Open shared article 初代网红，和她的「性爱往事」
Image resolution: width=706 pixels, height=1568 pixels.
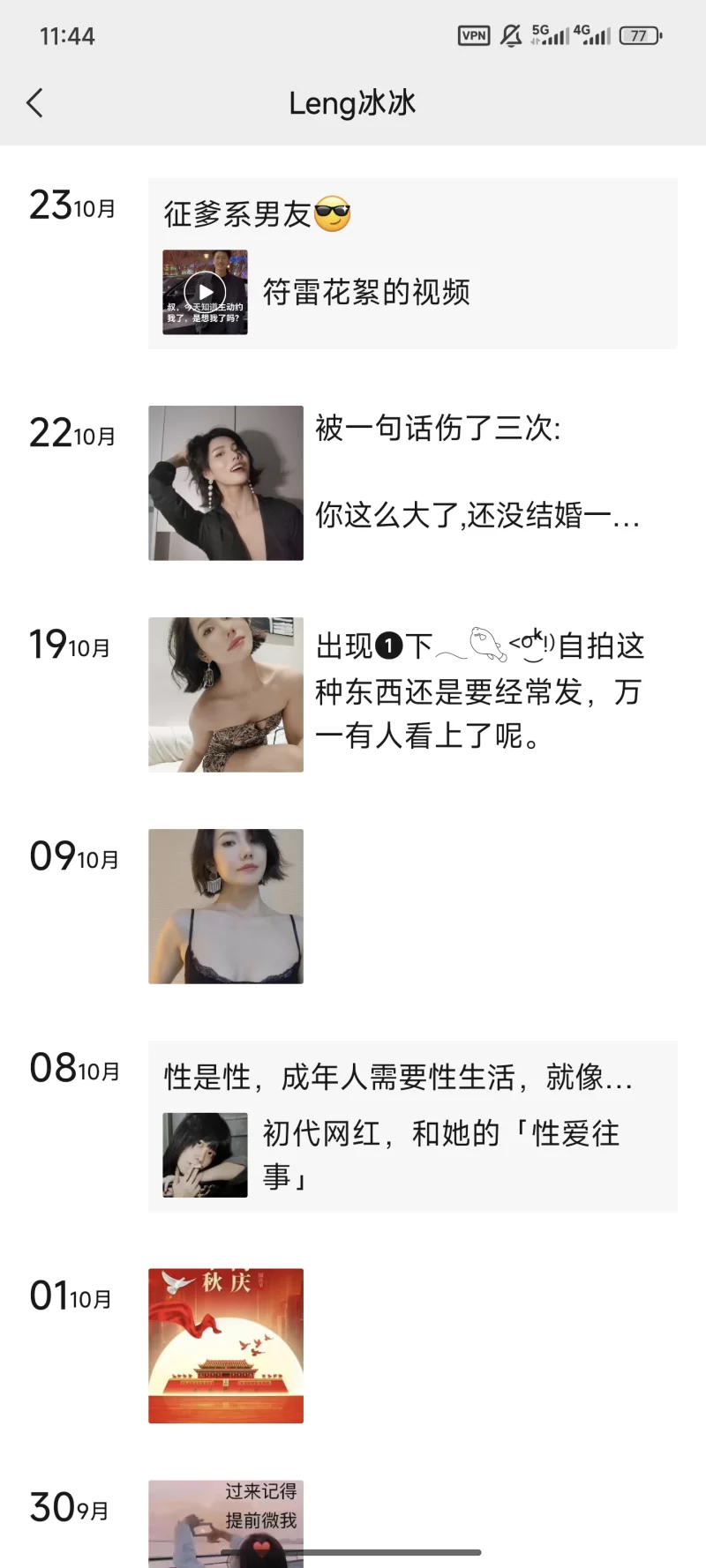coord(412,1154)
